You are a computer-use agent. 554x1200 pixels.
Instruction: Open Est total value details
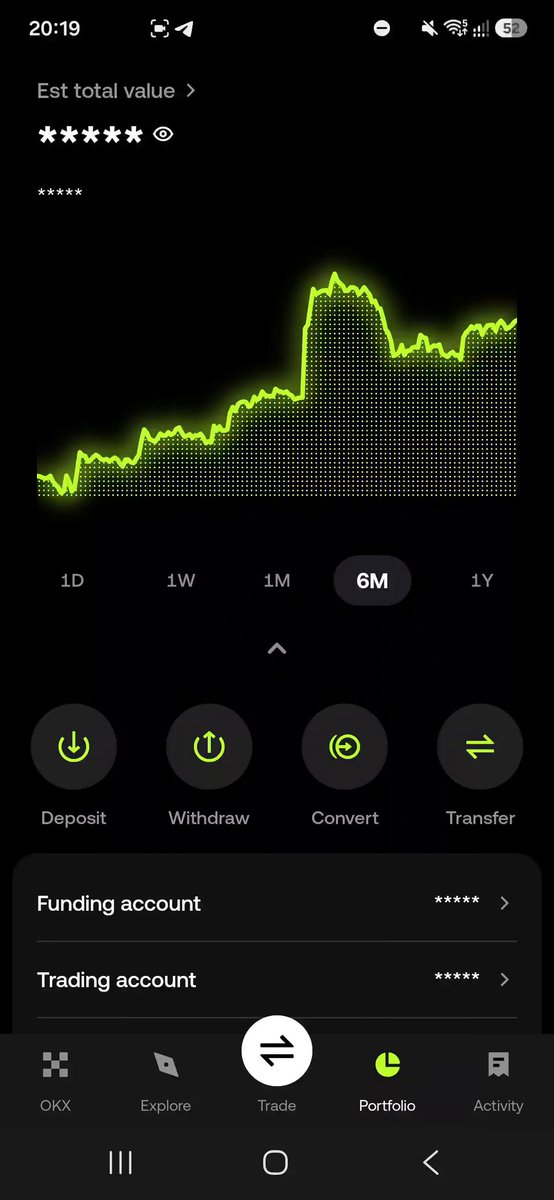[x=116, y=91]
